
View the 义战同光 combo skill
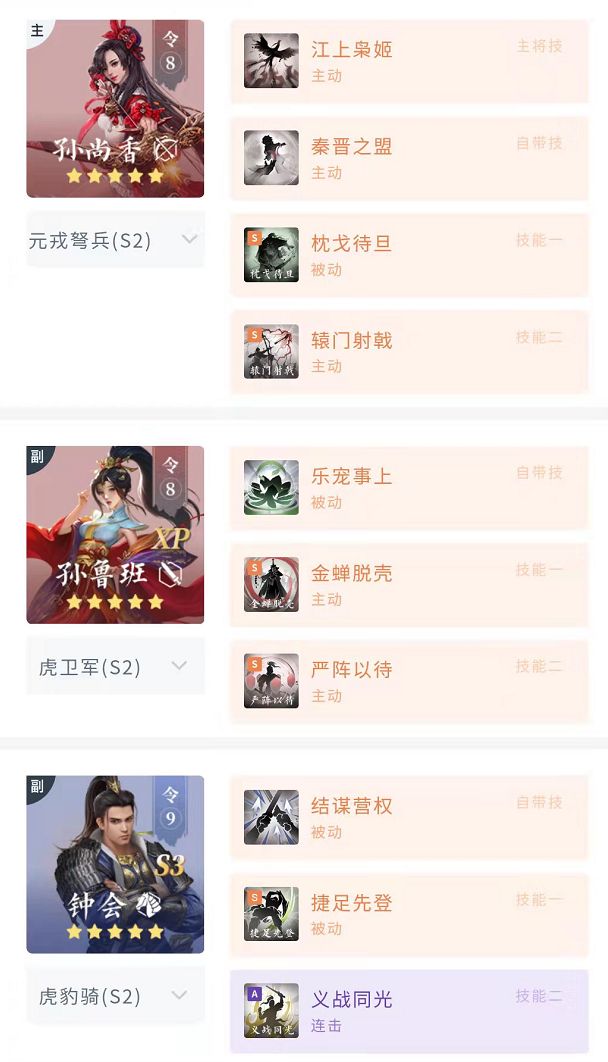410,1011
